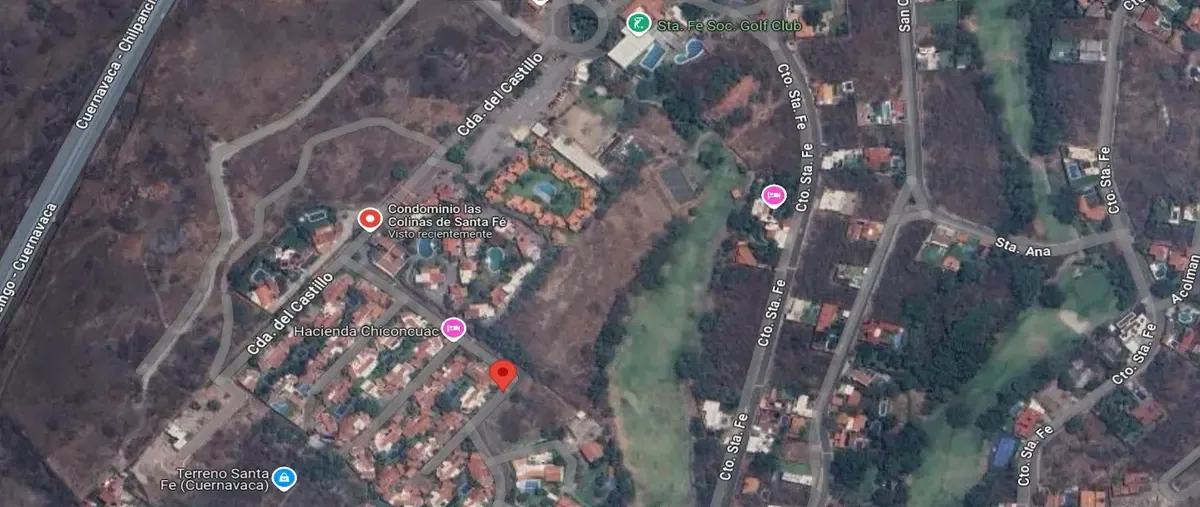This screenshot has height=507, width=1200.
Task: Tap the unlabeled red dropped pin
Action: point(503,374)
